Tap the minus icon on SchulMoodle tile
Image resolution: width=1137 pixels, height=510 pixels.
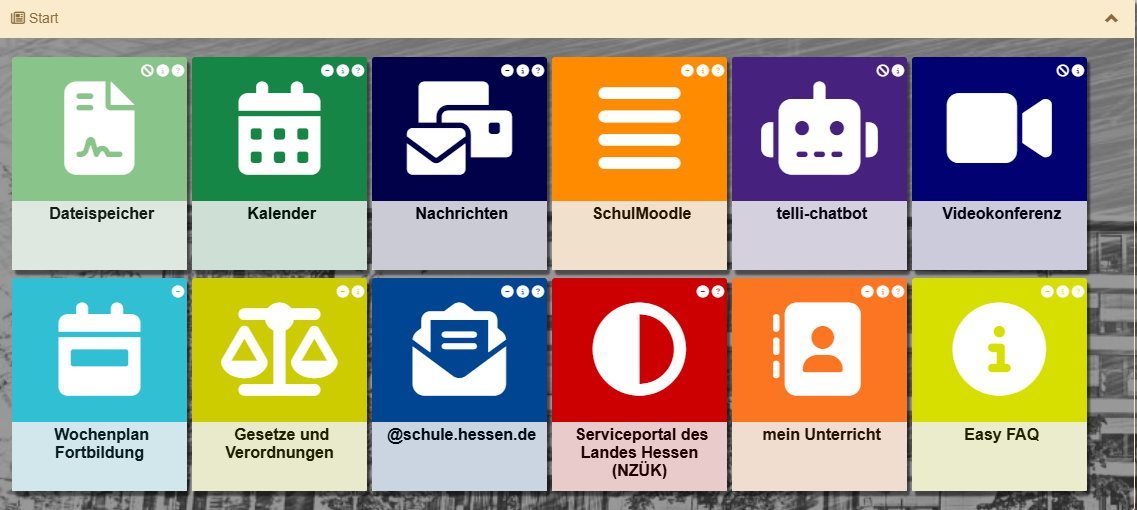(x=687, y=71)
